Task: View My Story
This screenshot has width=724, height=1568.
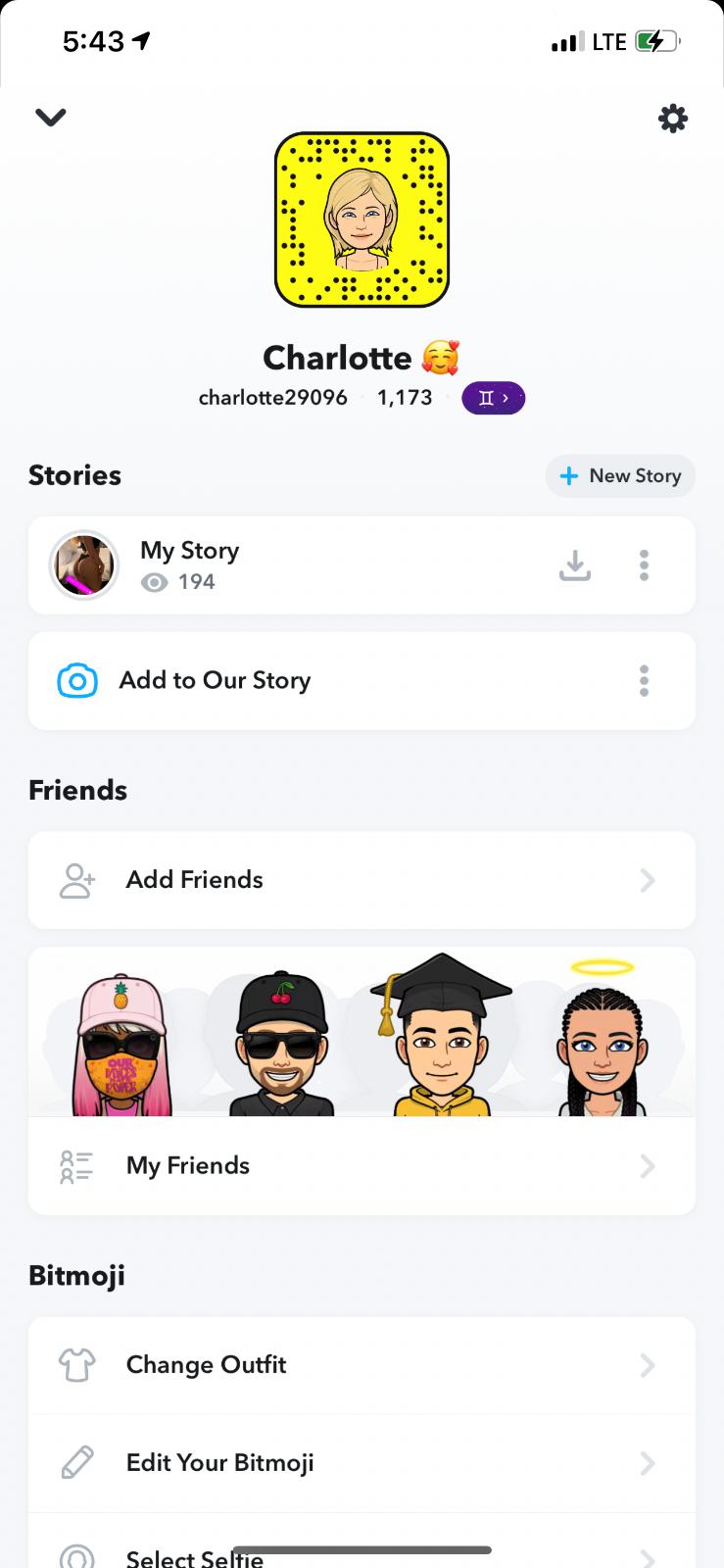Action: point(189,564)
